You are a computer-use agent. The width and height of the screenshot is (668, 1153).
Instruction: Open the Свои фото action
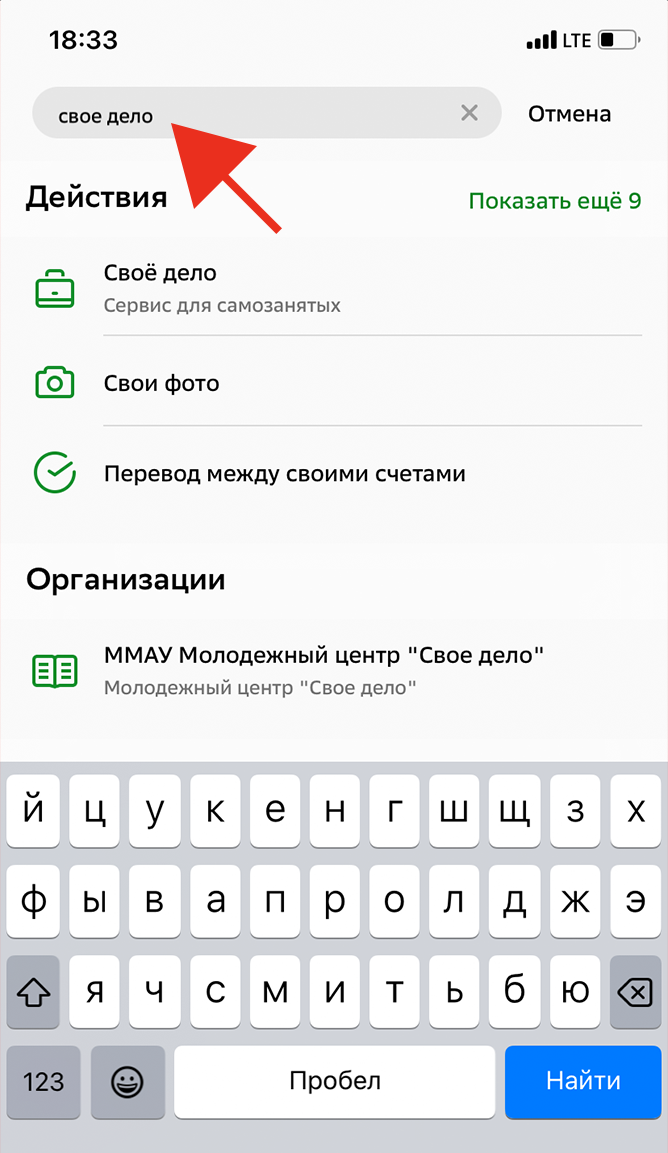tap(338, 383)
